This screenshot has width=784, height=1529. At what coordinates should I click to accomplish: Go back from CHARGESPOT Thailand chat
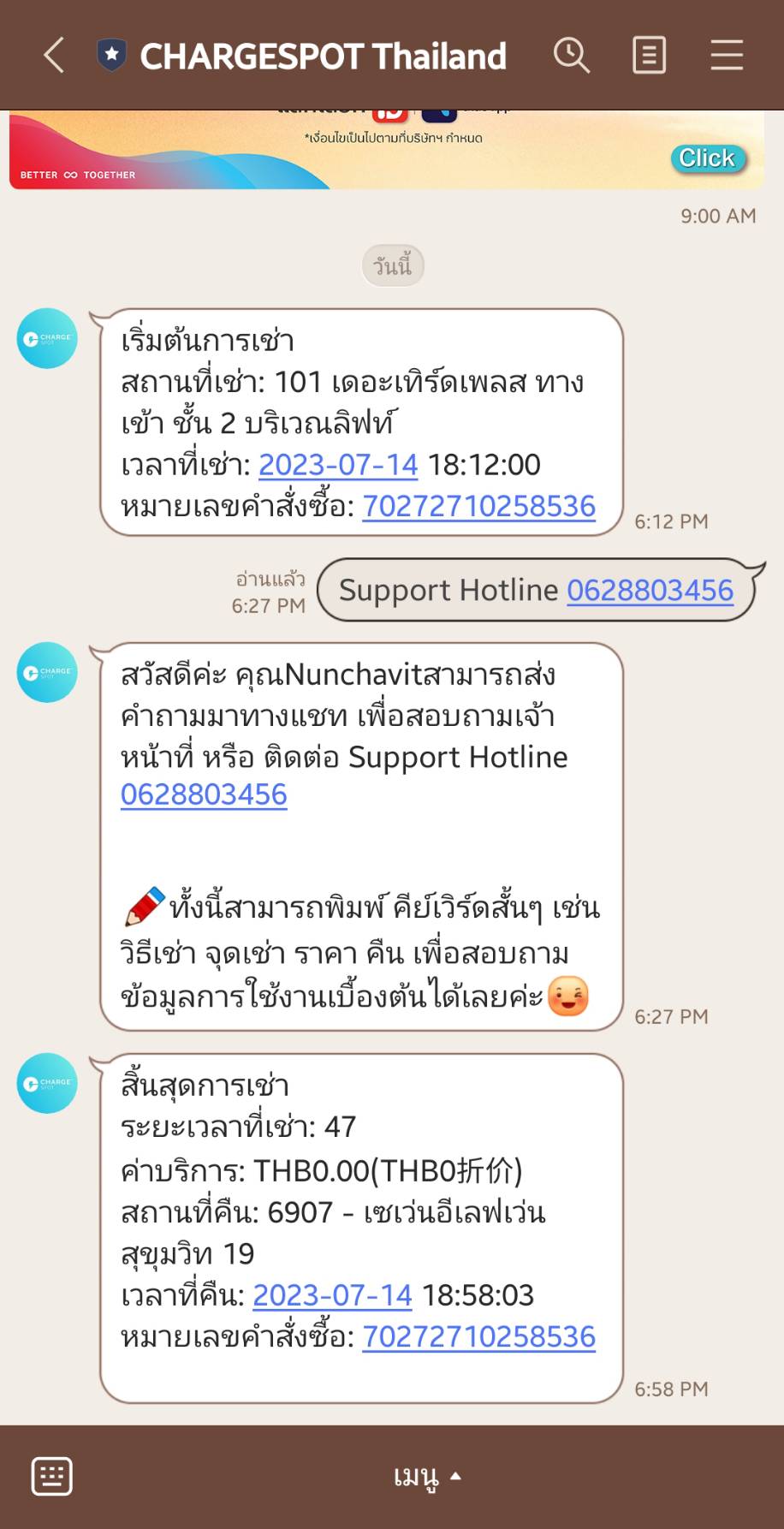click(54, 56)
